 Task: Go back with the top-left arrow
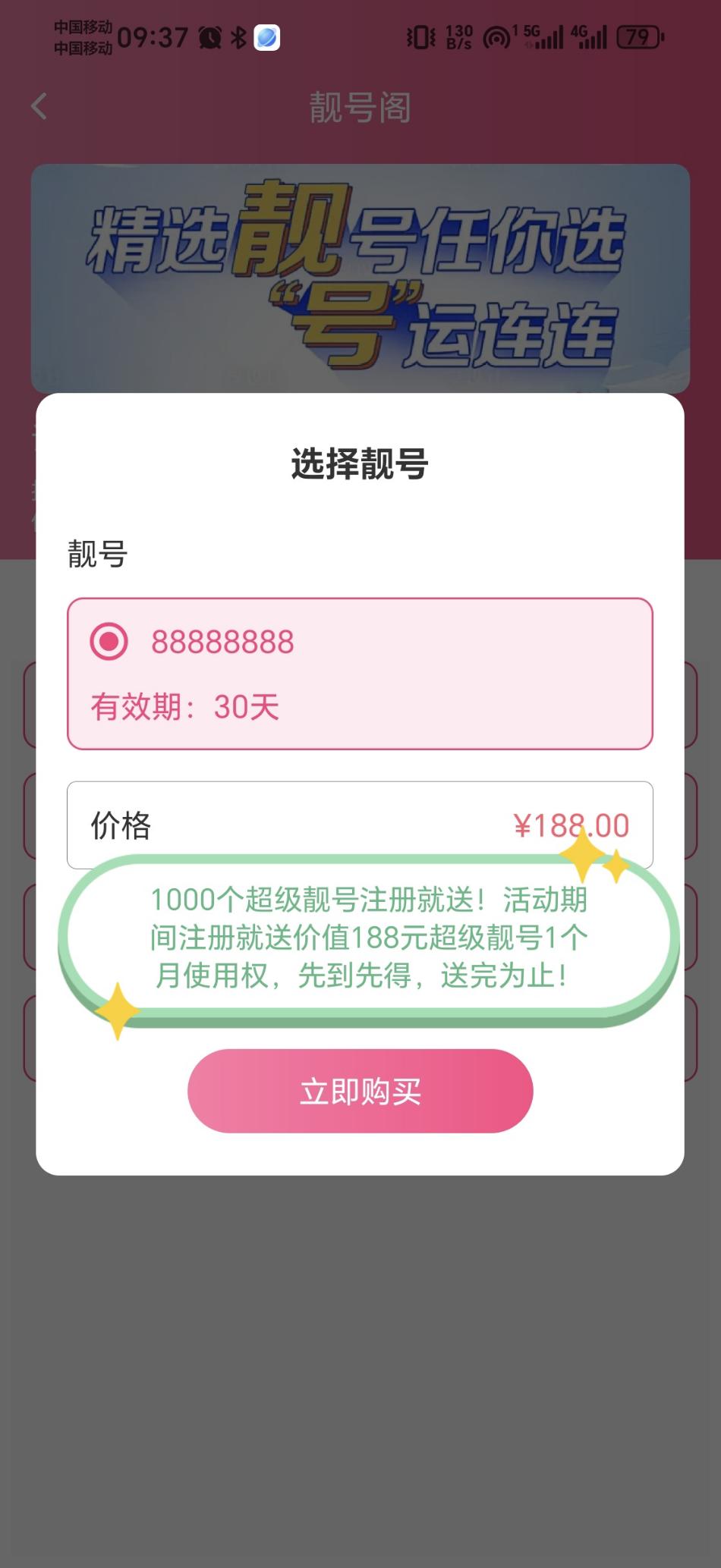(x=39, y=106)
